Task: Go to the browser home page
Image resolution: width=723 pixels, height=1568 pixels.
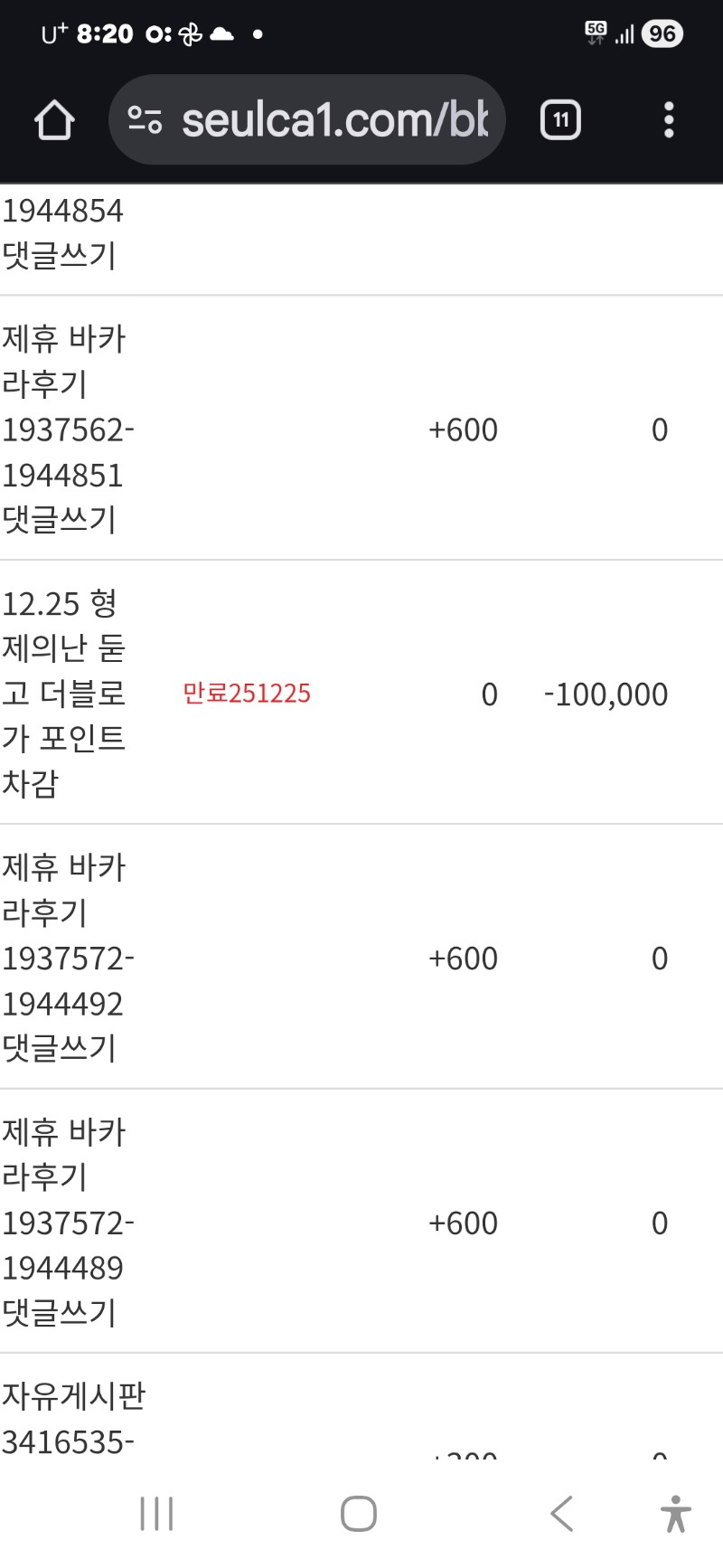Action: click(54, 120)
